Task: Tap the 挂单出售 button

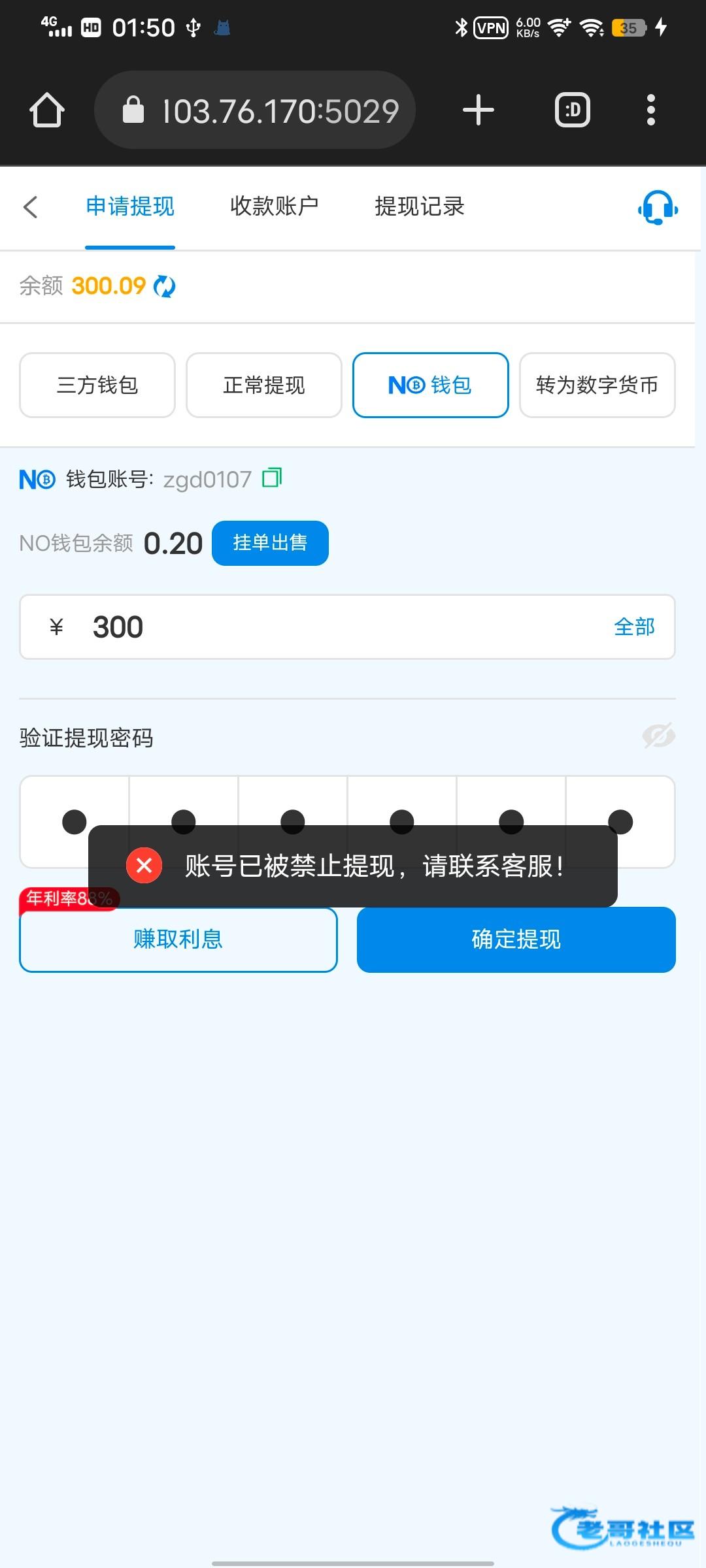Action: (270, 543)
